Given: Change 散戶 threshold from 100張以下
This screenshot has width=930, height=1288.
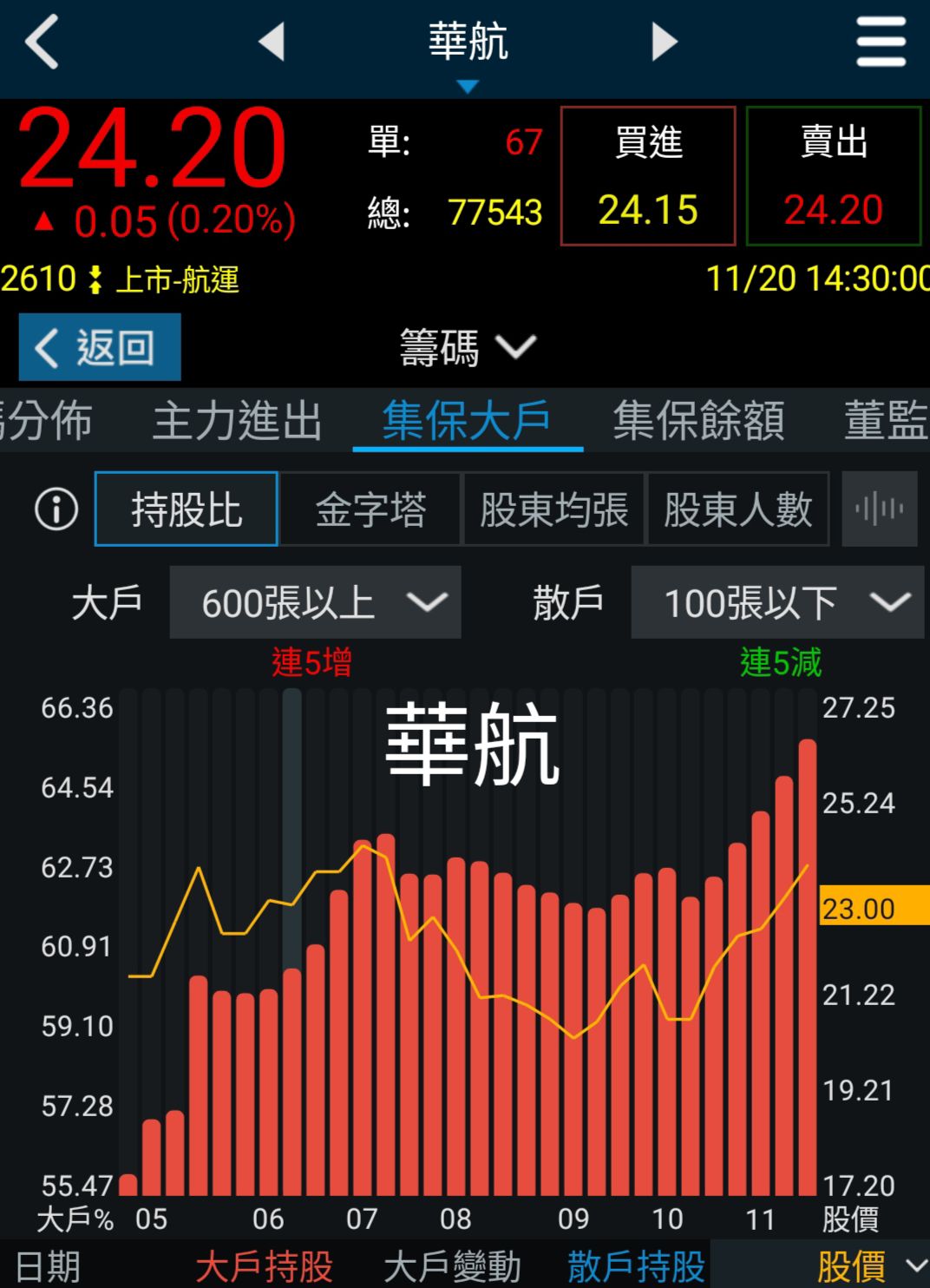Looking at the screenshot, I should pos(777,603).
